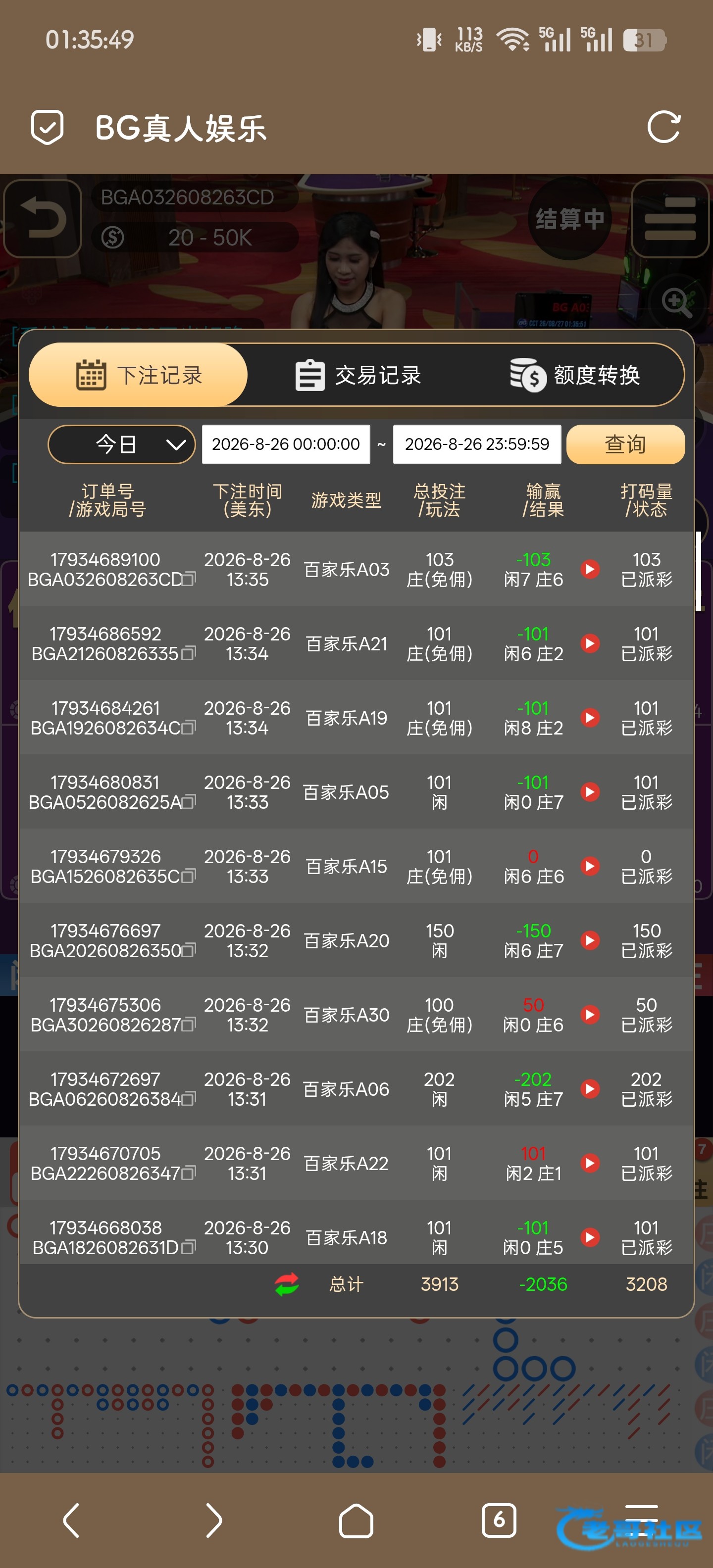Select the 下注记录 tab
Screen dimensions: 713x1568
tap(138, 375)
